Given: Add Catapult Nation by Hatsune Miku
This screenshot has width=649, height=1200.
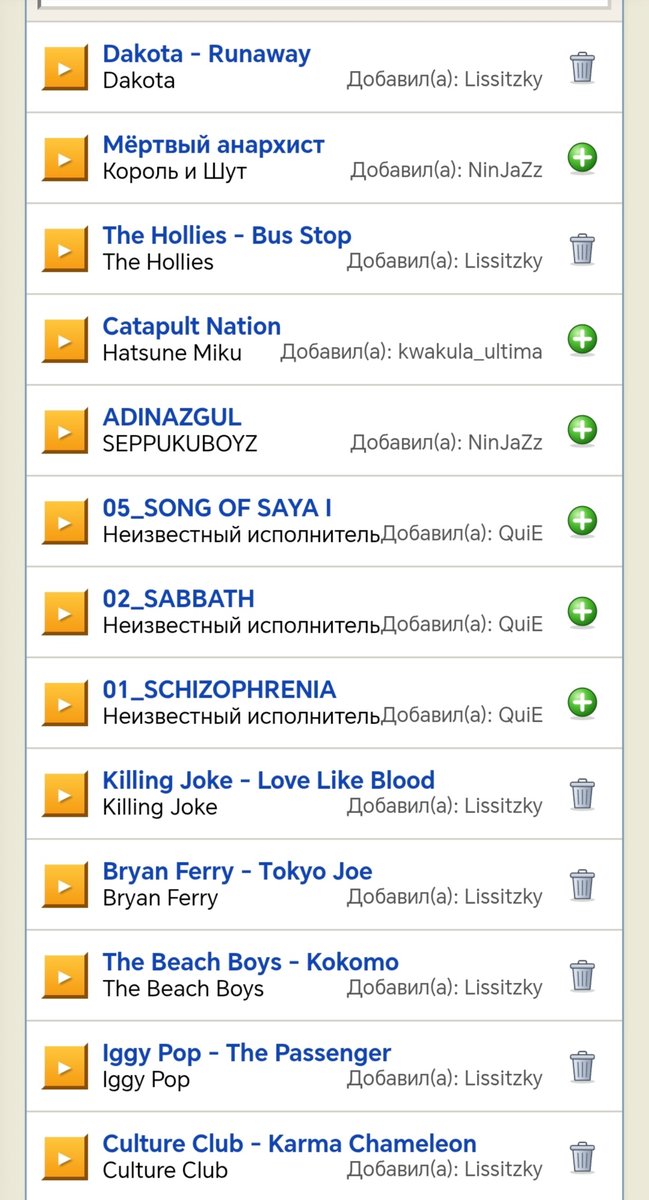Looking at the screenshot, I should [582, 340].
